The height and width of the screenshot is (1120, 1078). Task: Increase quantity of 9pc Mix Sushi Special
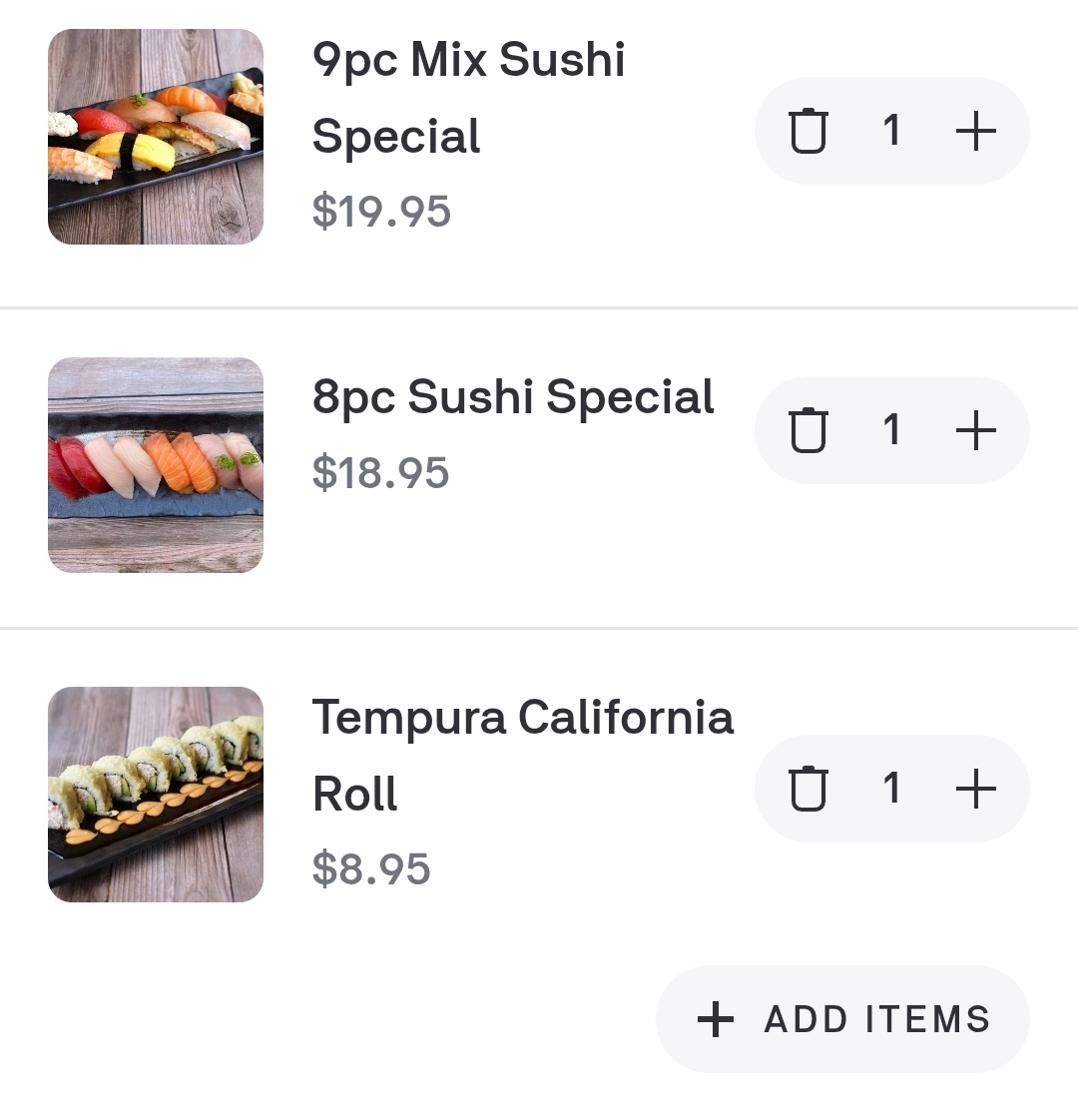(975, 131)
